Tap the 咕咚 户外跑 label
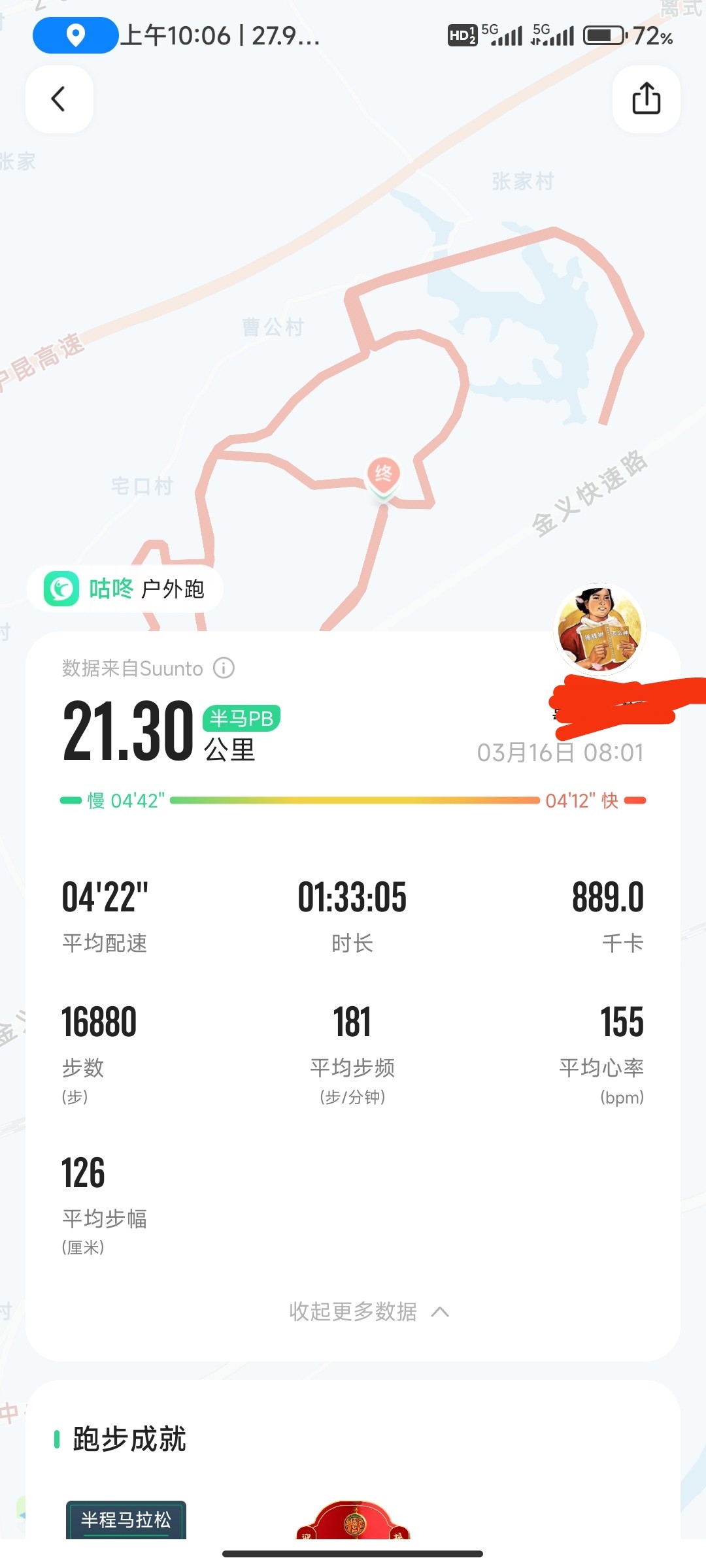The height and width of the screenshot is (1568, 706). [125, 589]
